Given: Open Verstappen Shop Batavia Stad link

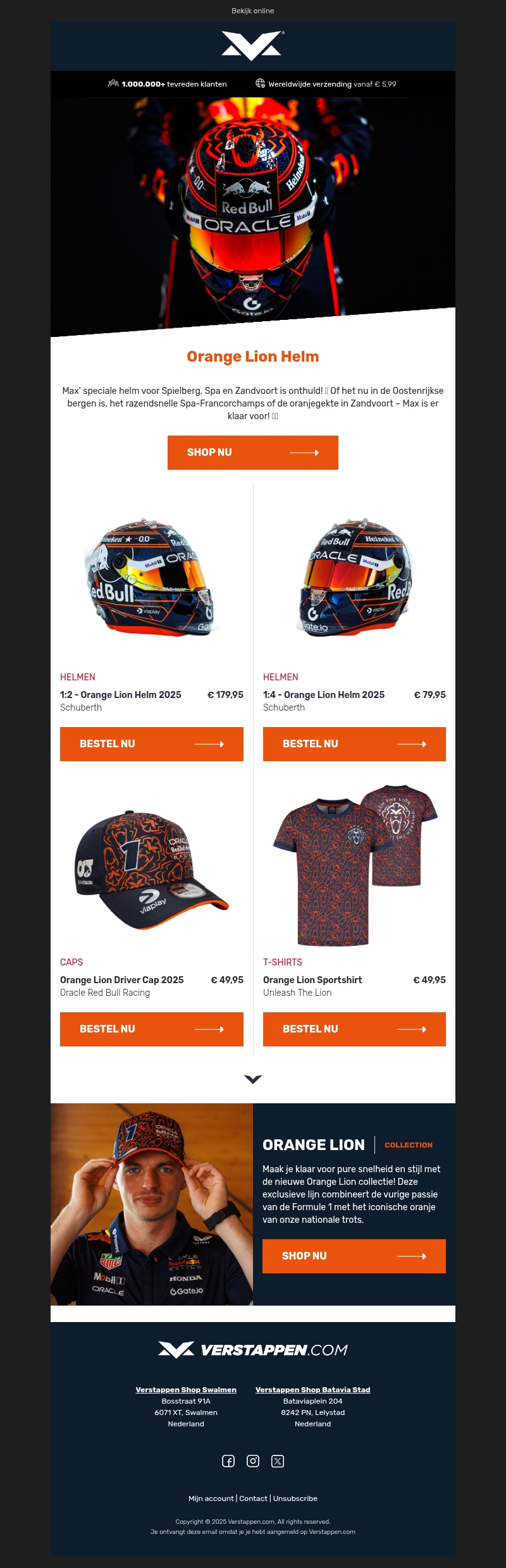Looking at the screenshot, I should click(313, 1390).
